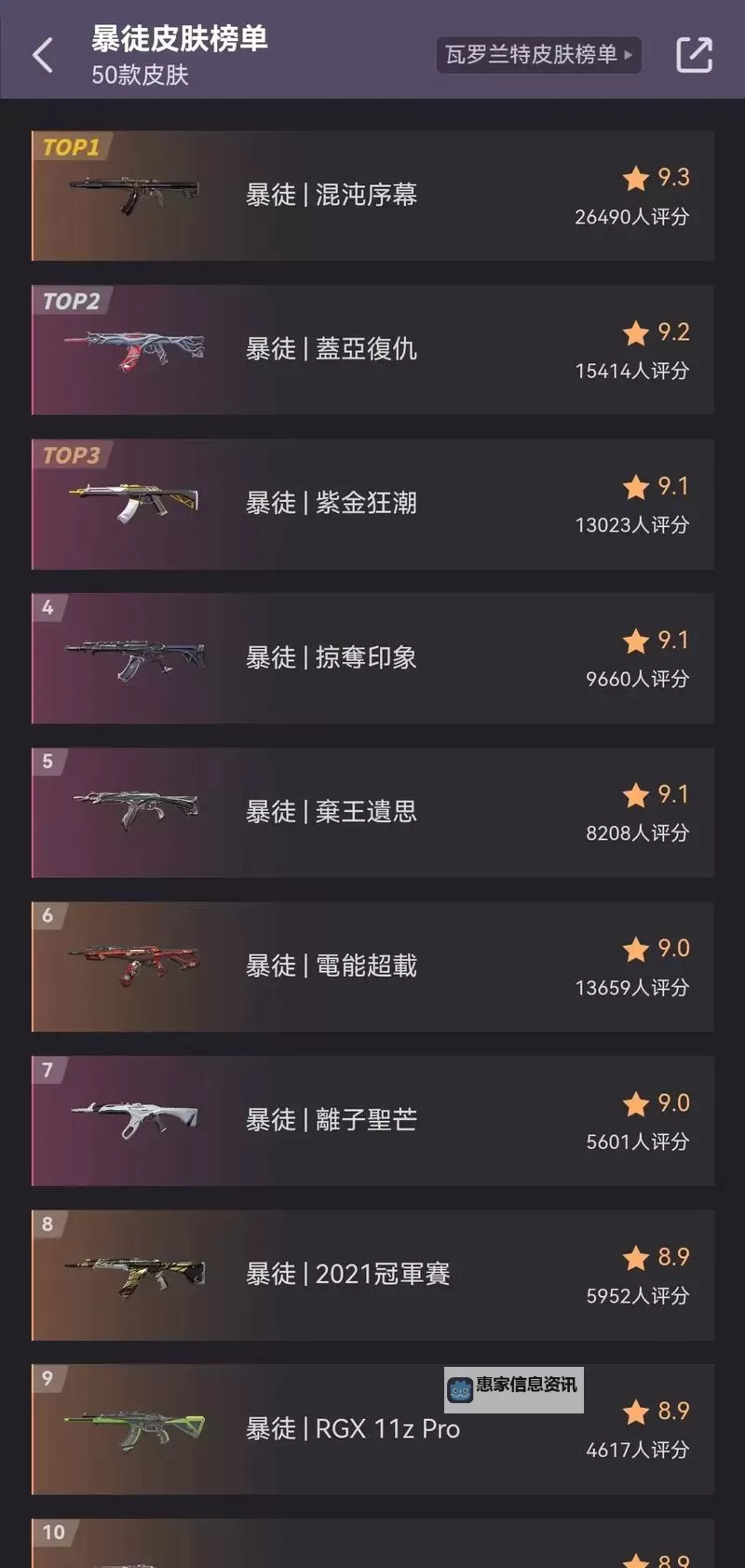
Task: View the 暴徒 | 蓋亞復仇 skin details
Action: 372,350
